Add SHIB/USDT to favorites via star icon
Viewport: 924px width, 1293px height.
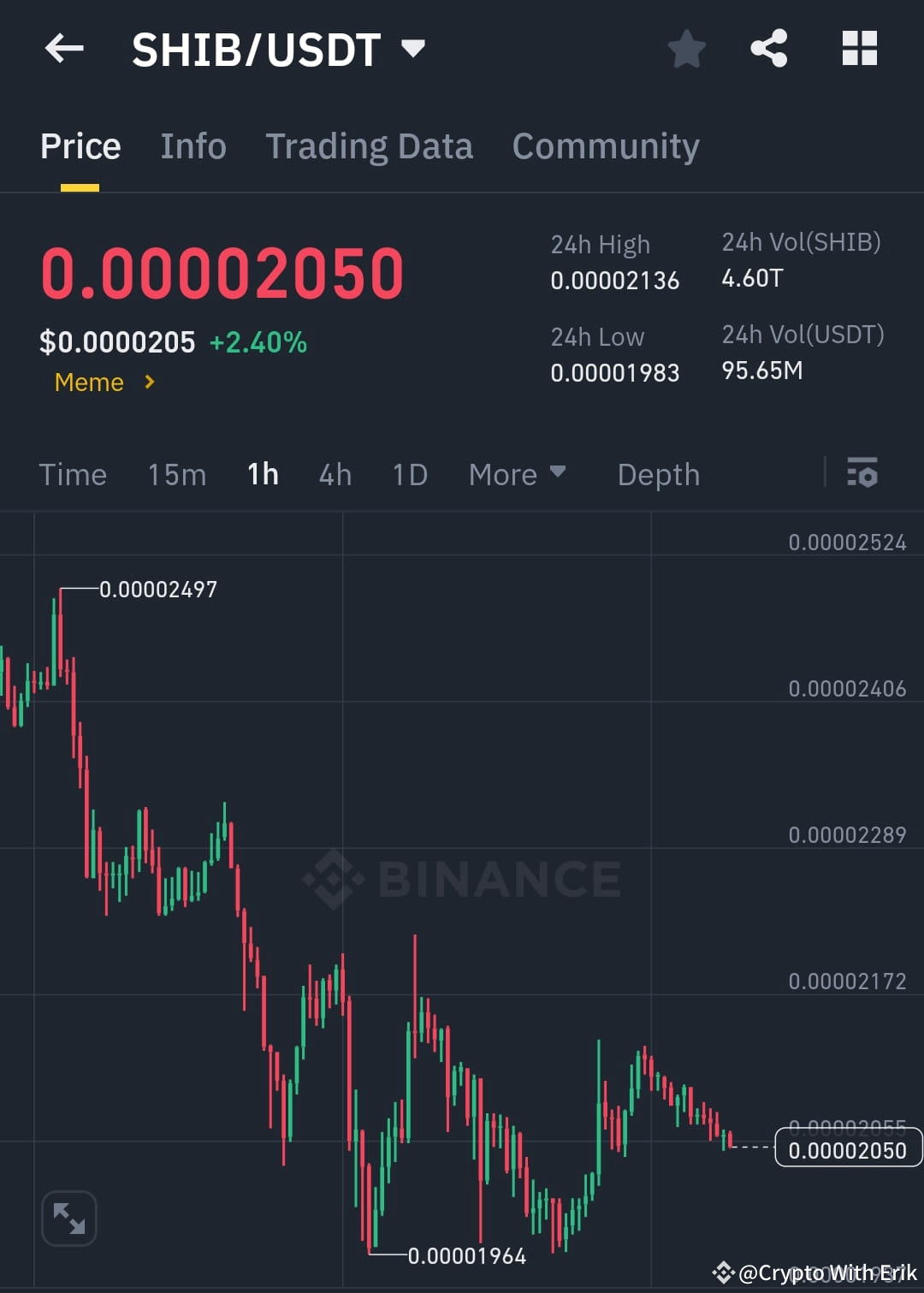click(x=687, y=49)
